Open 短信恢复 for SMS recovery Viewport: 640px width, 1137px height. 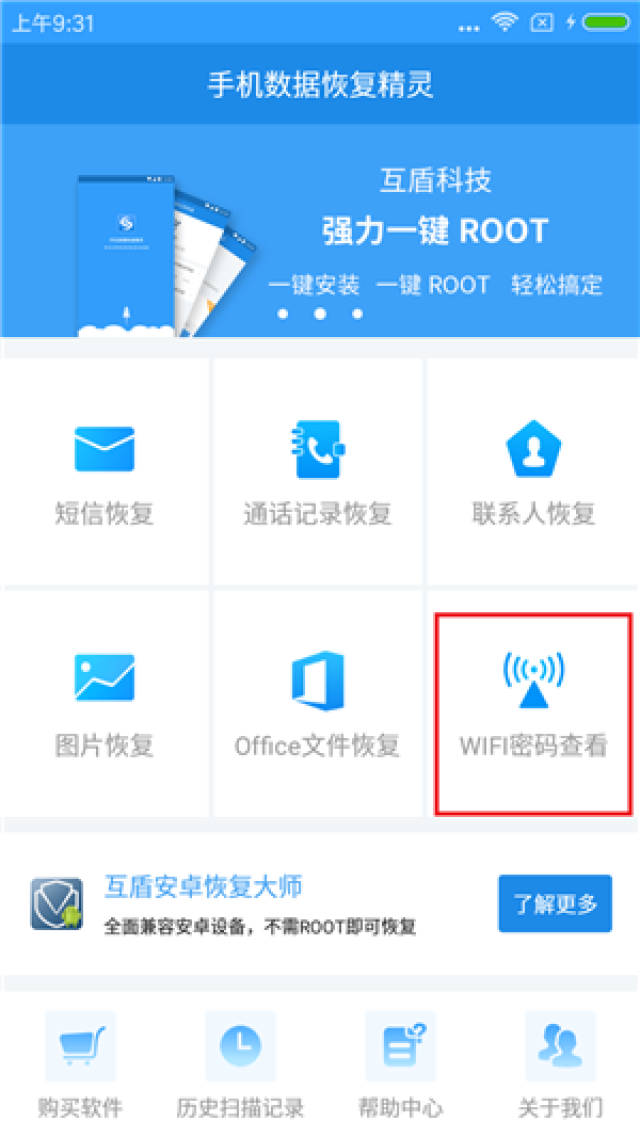pyautogui.click(x=104, y=471)
